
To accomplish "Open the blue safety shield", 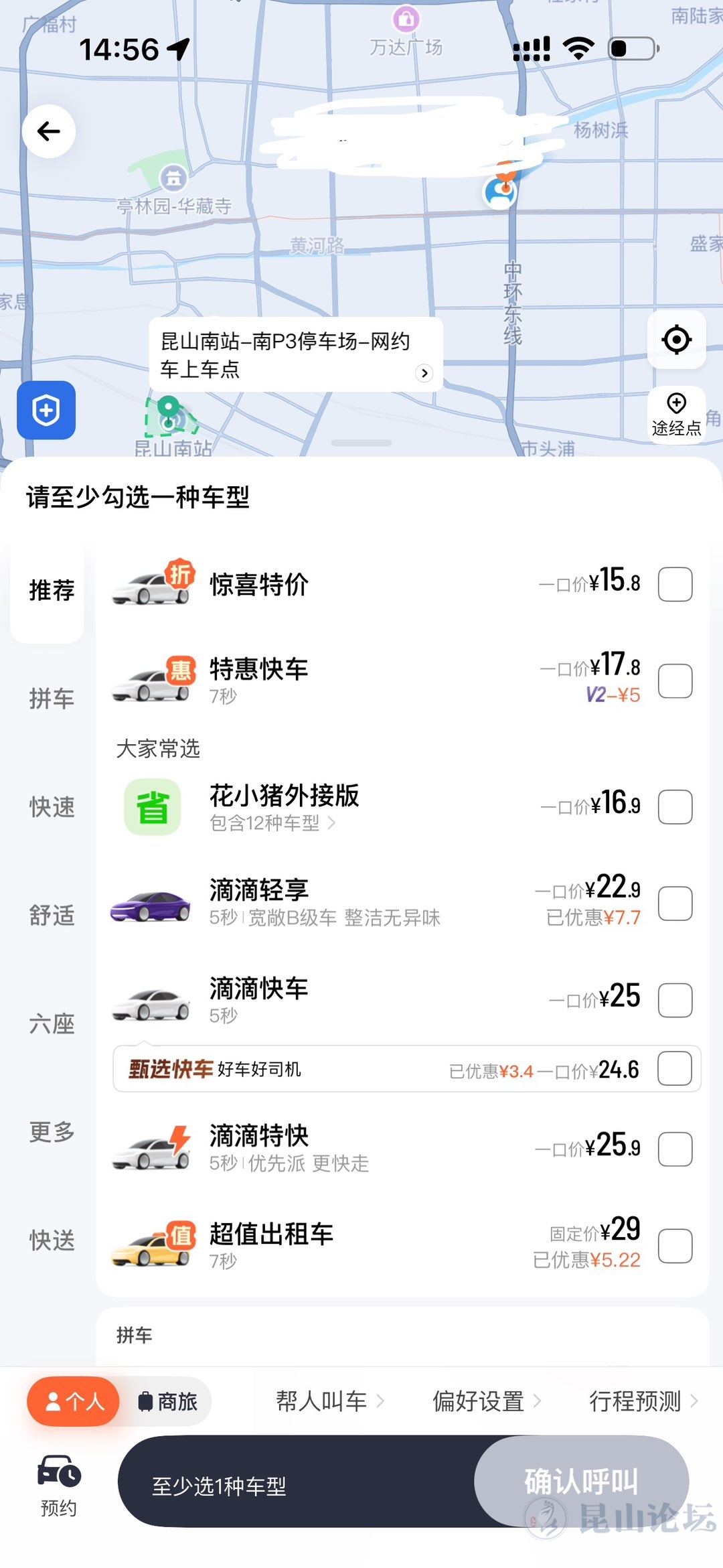I will click(46, 410).
